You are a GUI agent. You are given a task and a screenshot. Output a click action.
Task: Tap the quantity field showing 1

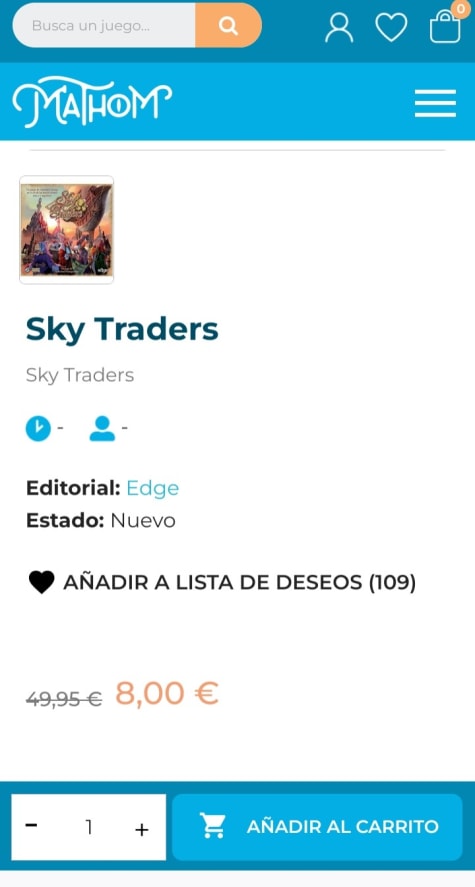pyautogui.click(x=89, y=828)
